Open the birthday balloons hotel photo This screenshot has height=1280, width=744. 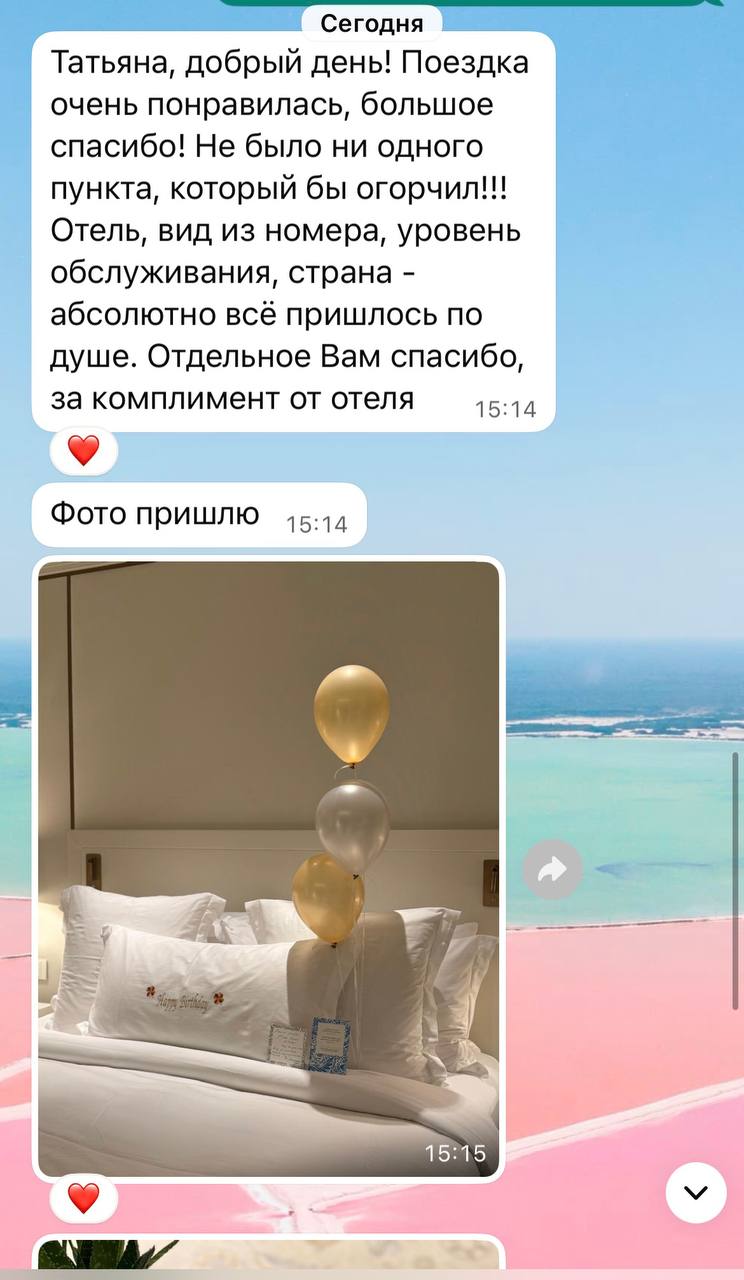(268, 868)
